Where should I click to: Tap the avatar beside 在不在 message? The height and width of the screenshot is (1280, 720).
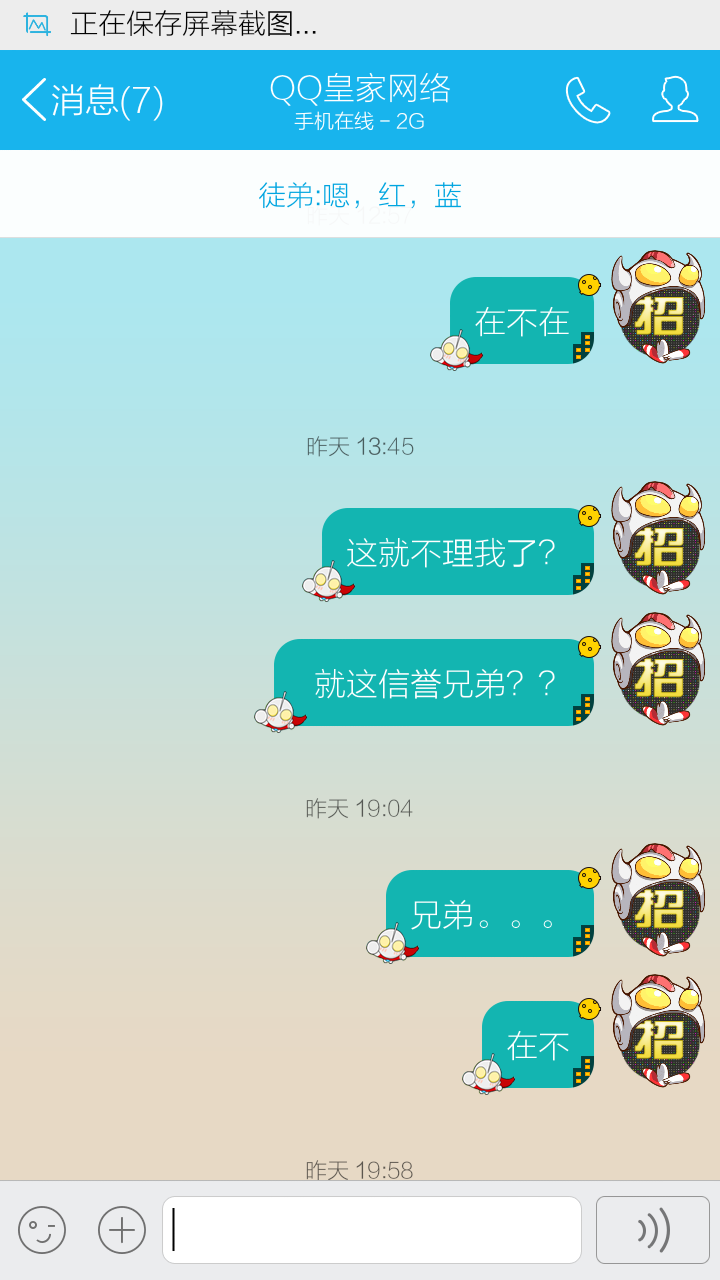coord(658,306)
